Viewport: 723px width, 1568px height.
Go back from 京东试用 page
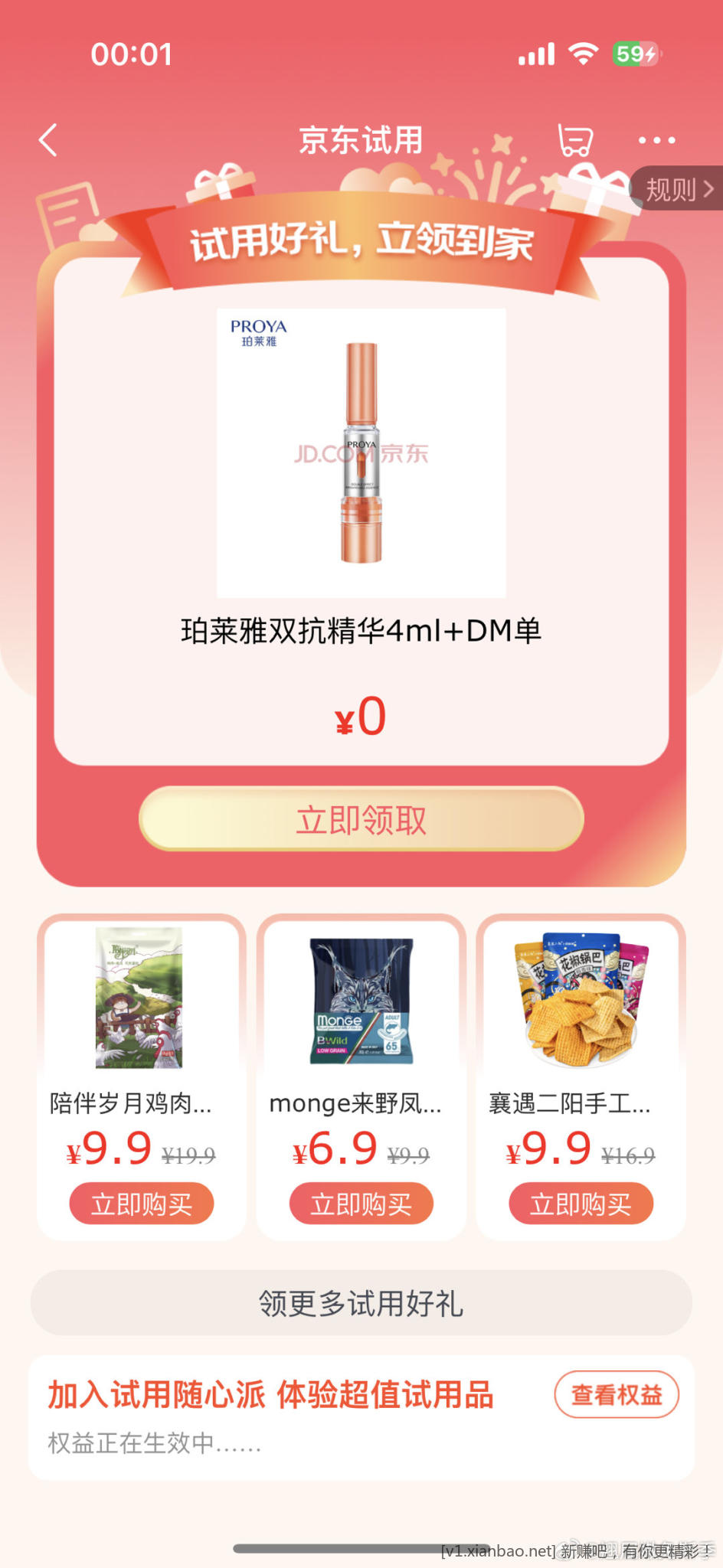(48, 140)
